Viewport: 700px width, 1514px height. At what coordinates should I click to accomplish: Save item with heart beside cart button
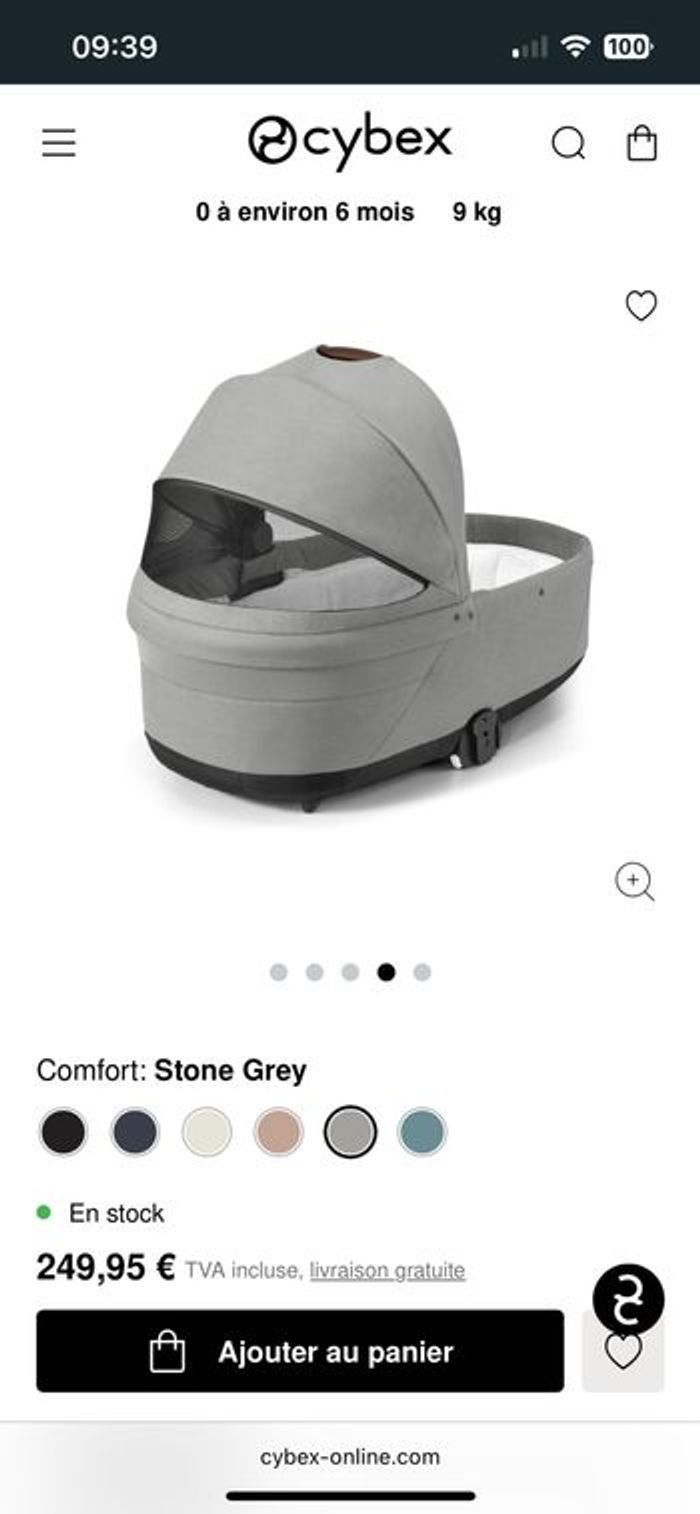tap(623, 1354)
